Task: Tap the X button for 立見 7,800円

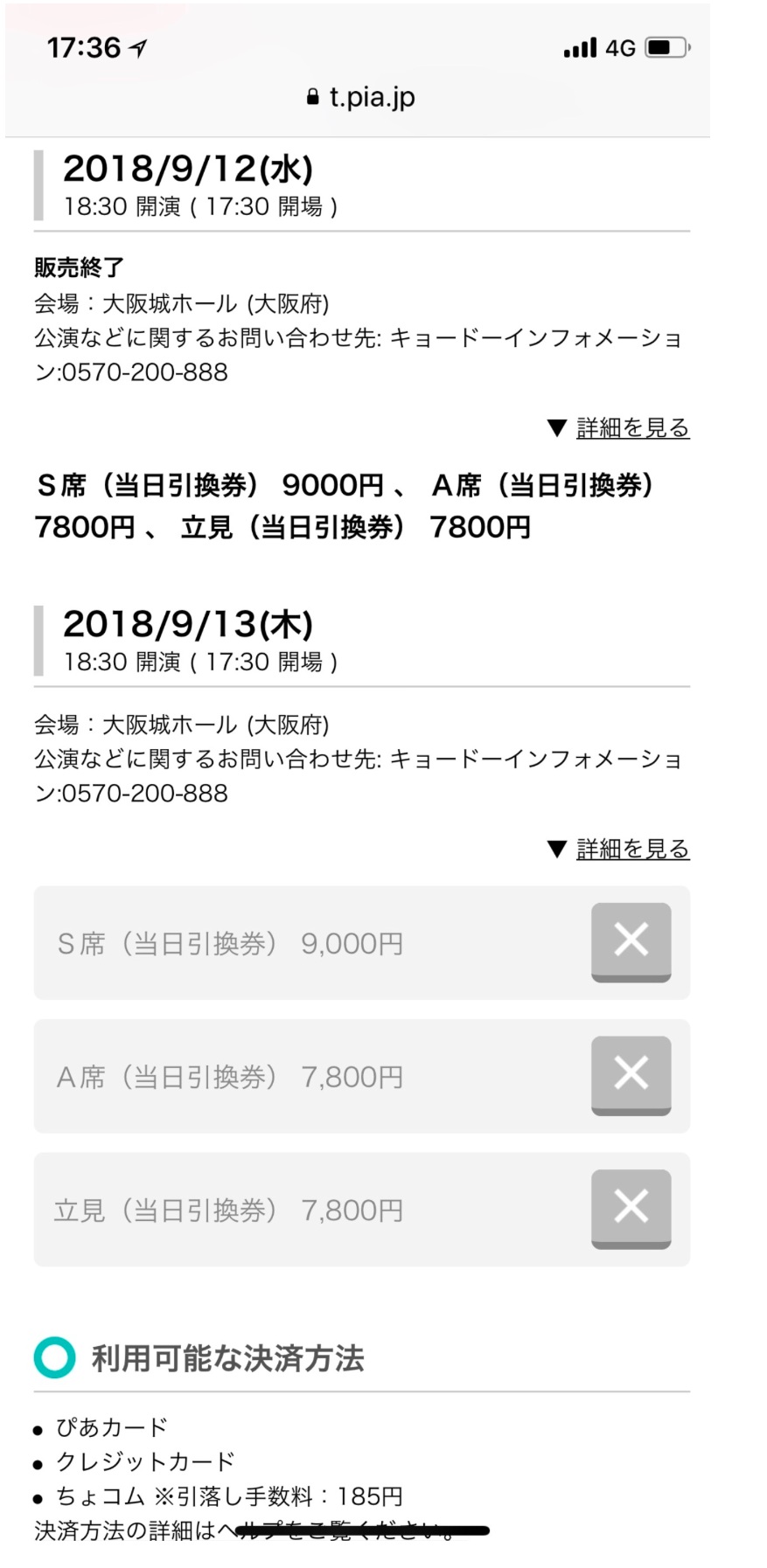Action: pos(631,1209)
